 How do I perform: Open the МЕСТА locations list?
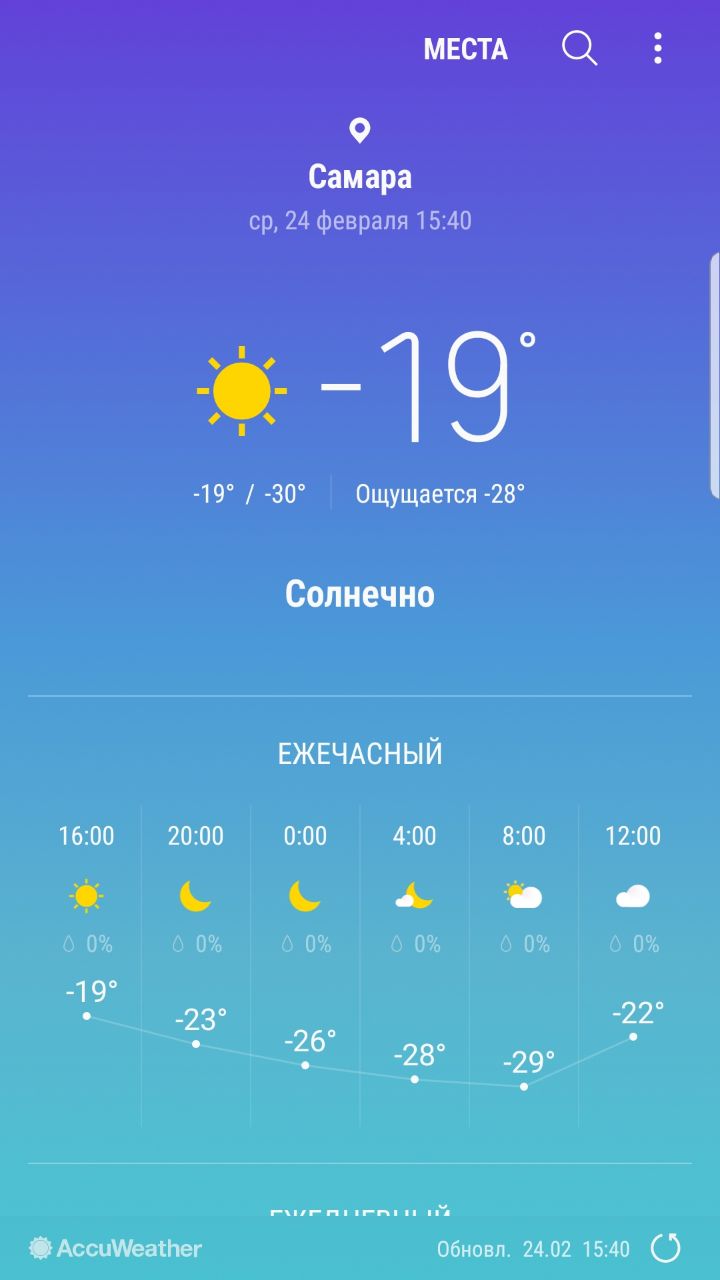click(465, 49)
